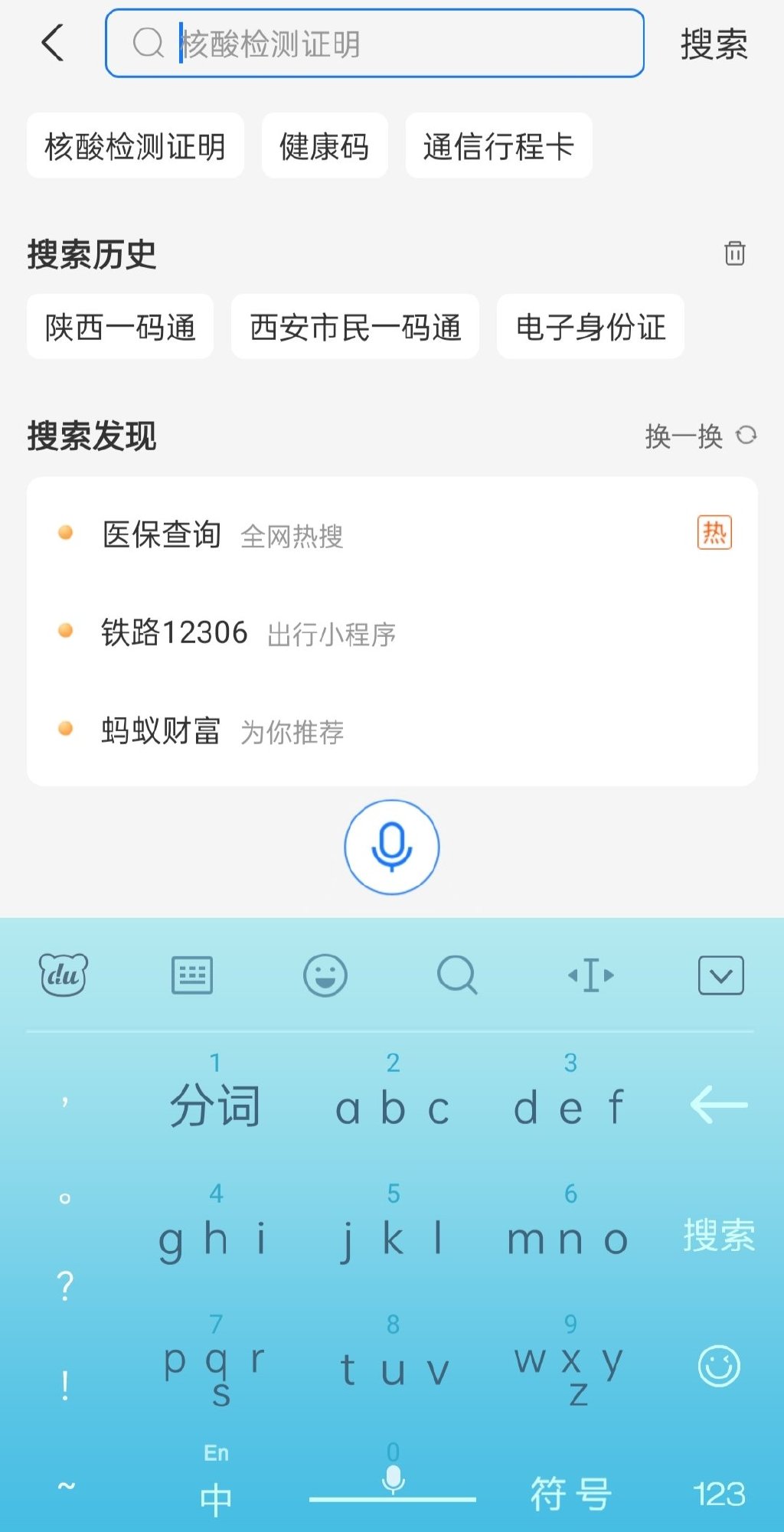Select history item 电子身份证
The height and width of the screenshot is (1532, 784).
(590, 327)
